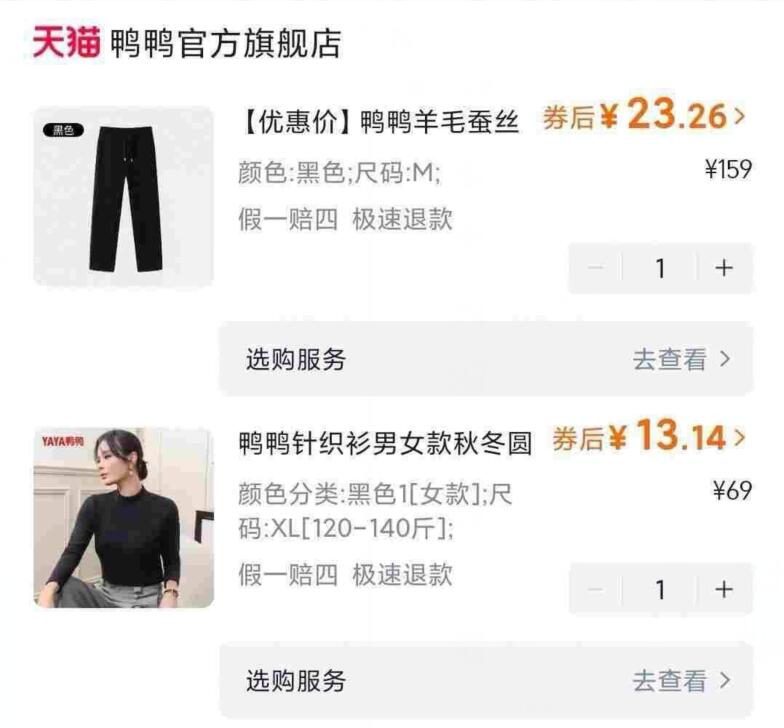View price details for ¥23.26 after coupon
The width and height of the screenshot is (784, 728).
[x=645, y=117]
